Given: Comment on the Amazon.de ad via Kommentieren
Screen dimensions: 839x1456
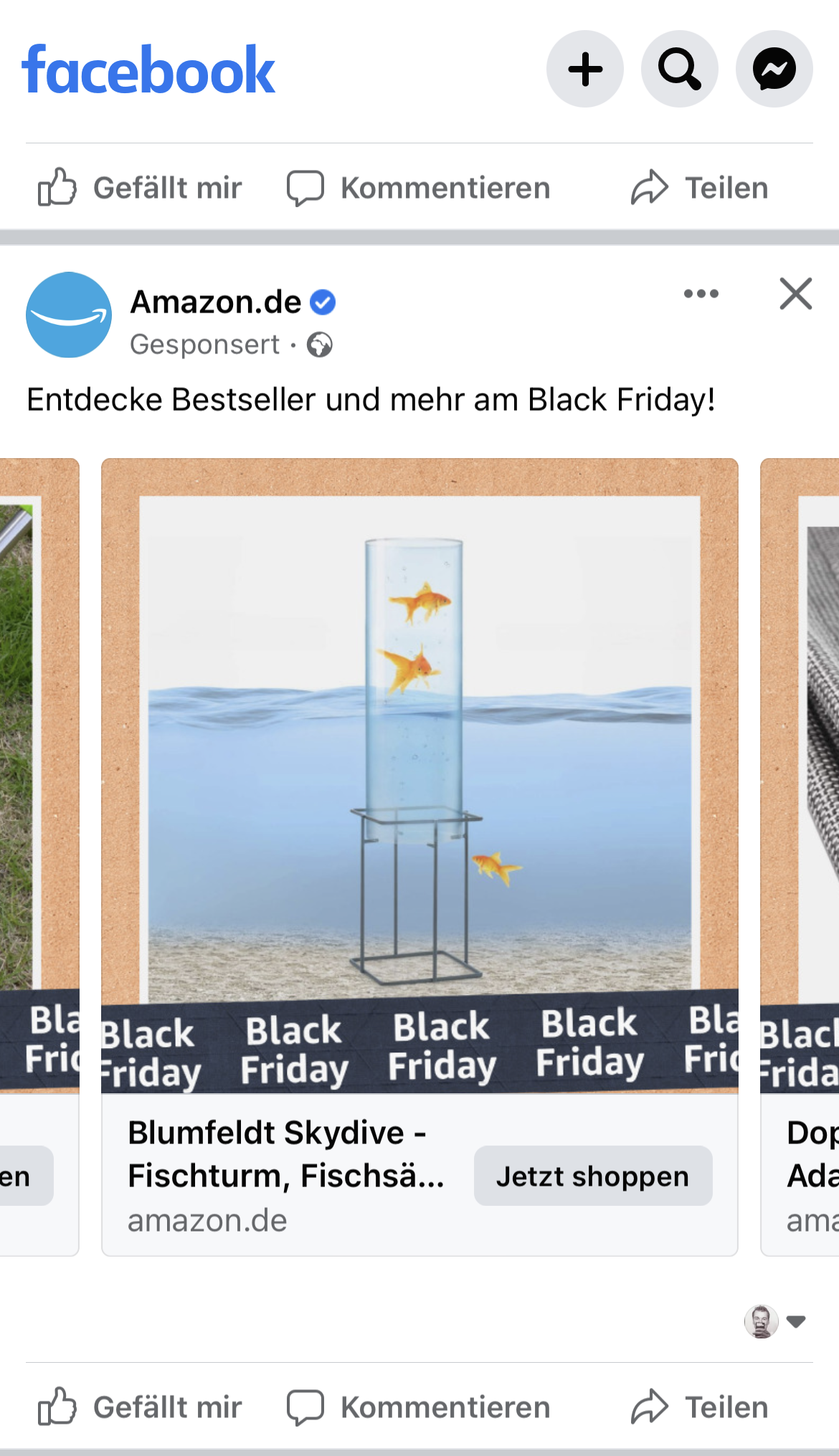Looking at the screenshot, I should point(419,1407).
